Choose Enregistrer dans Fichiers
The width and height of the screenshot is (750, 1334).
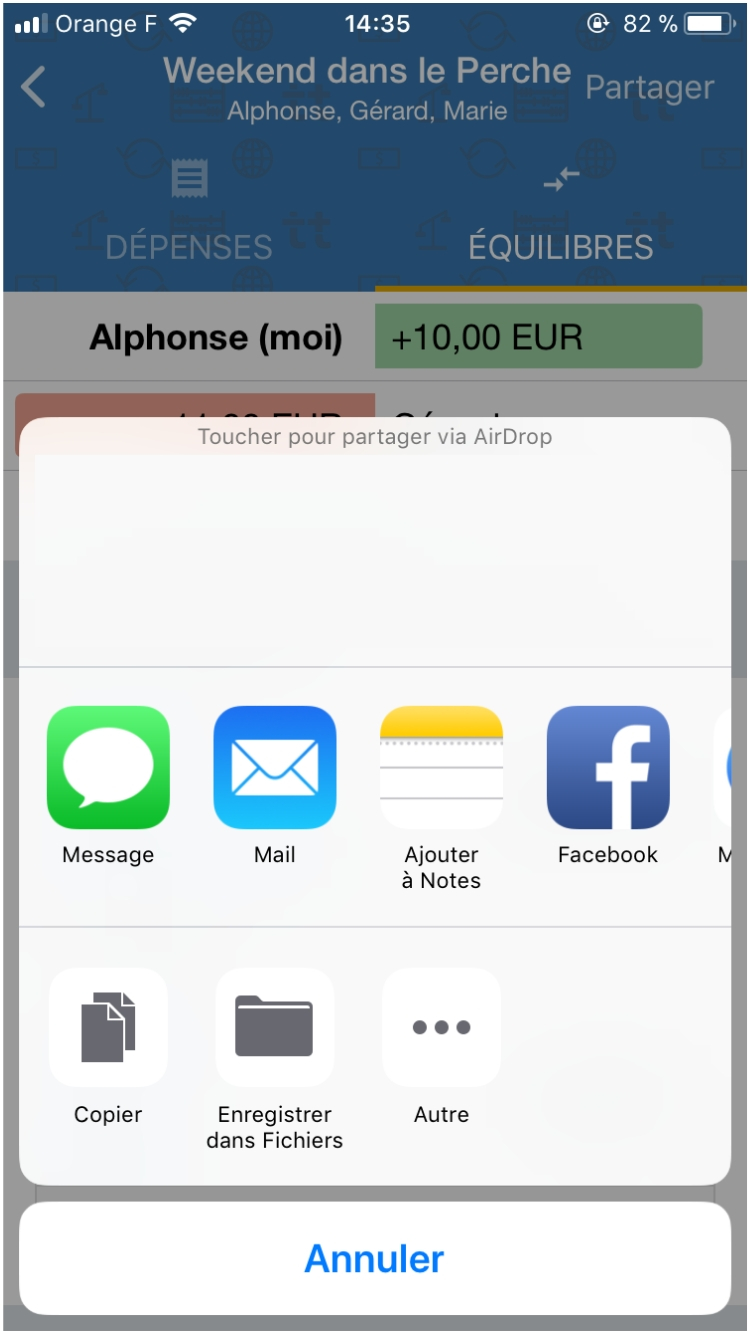275,1027
